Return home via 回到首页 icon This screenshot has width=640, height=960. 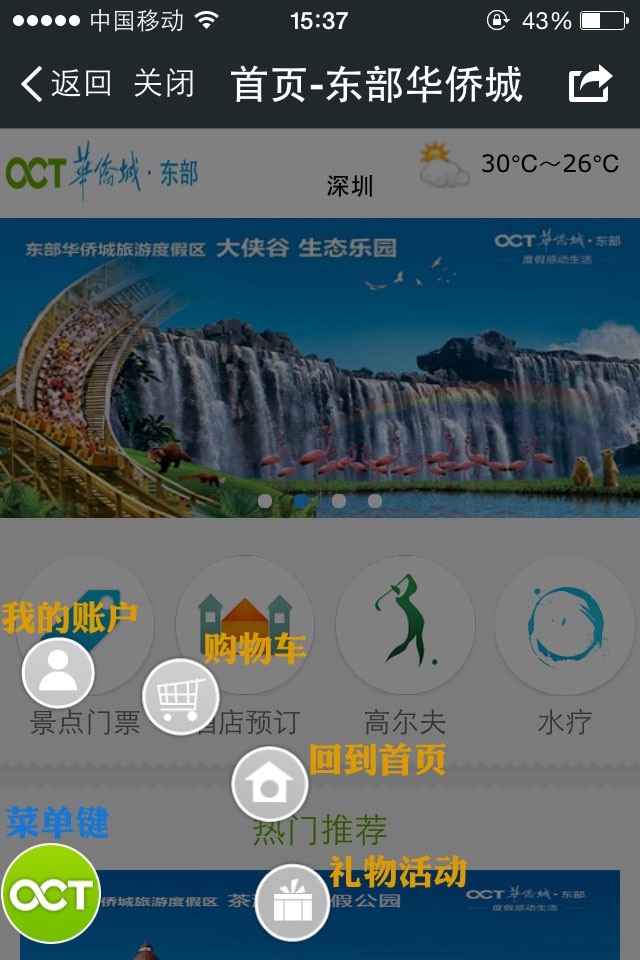coord(269,783)
